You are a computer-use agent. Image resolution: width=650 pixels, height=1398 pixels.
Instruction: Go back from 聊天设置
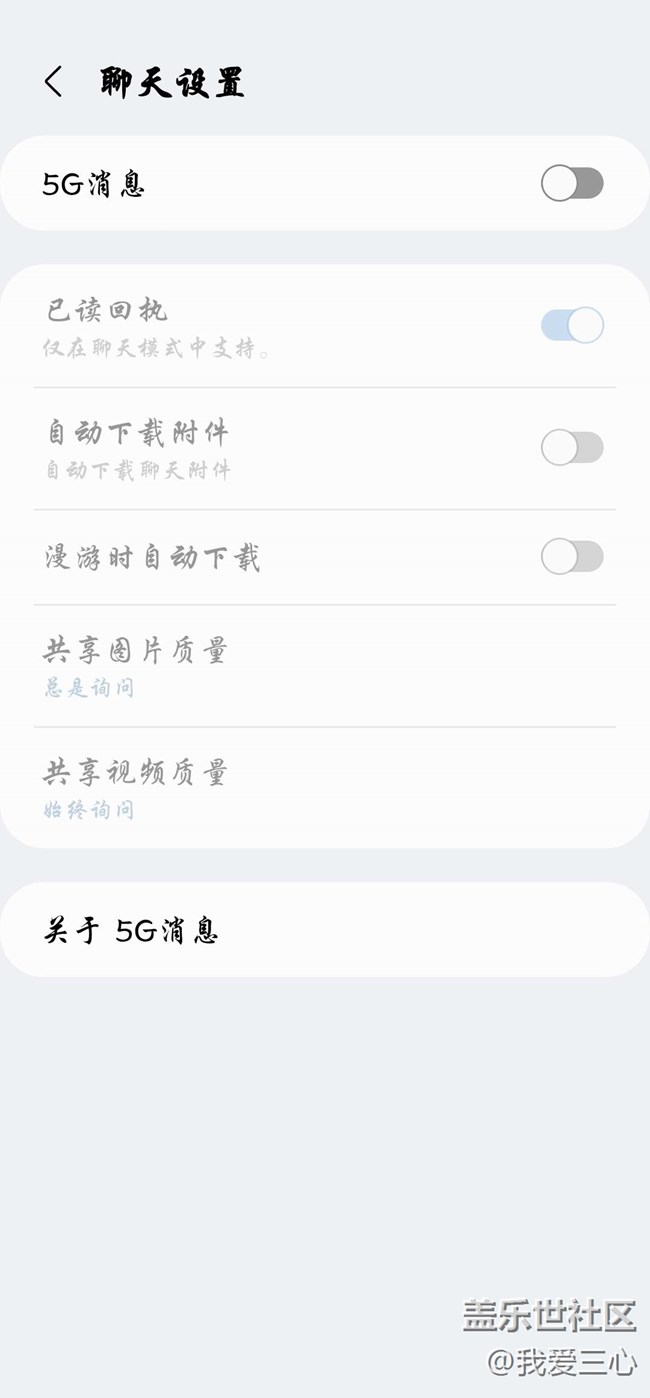tap(54, 82)
